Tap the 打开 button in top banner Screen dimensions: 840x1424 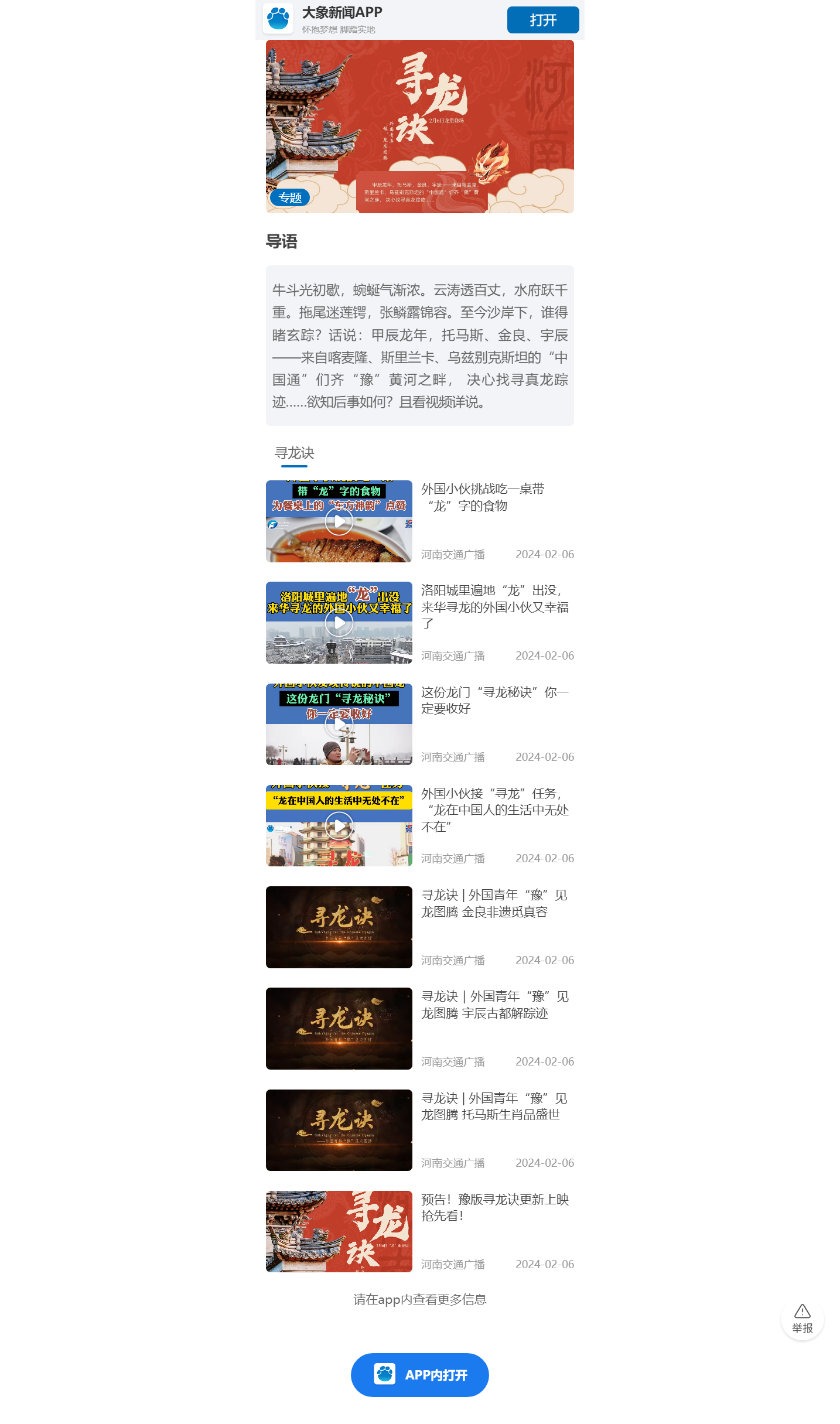click(x=542, y=20)
